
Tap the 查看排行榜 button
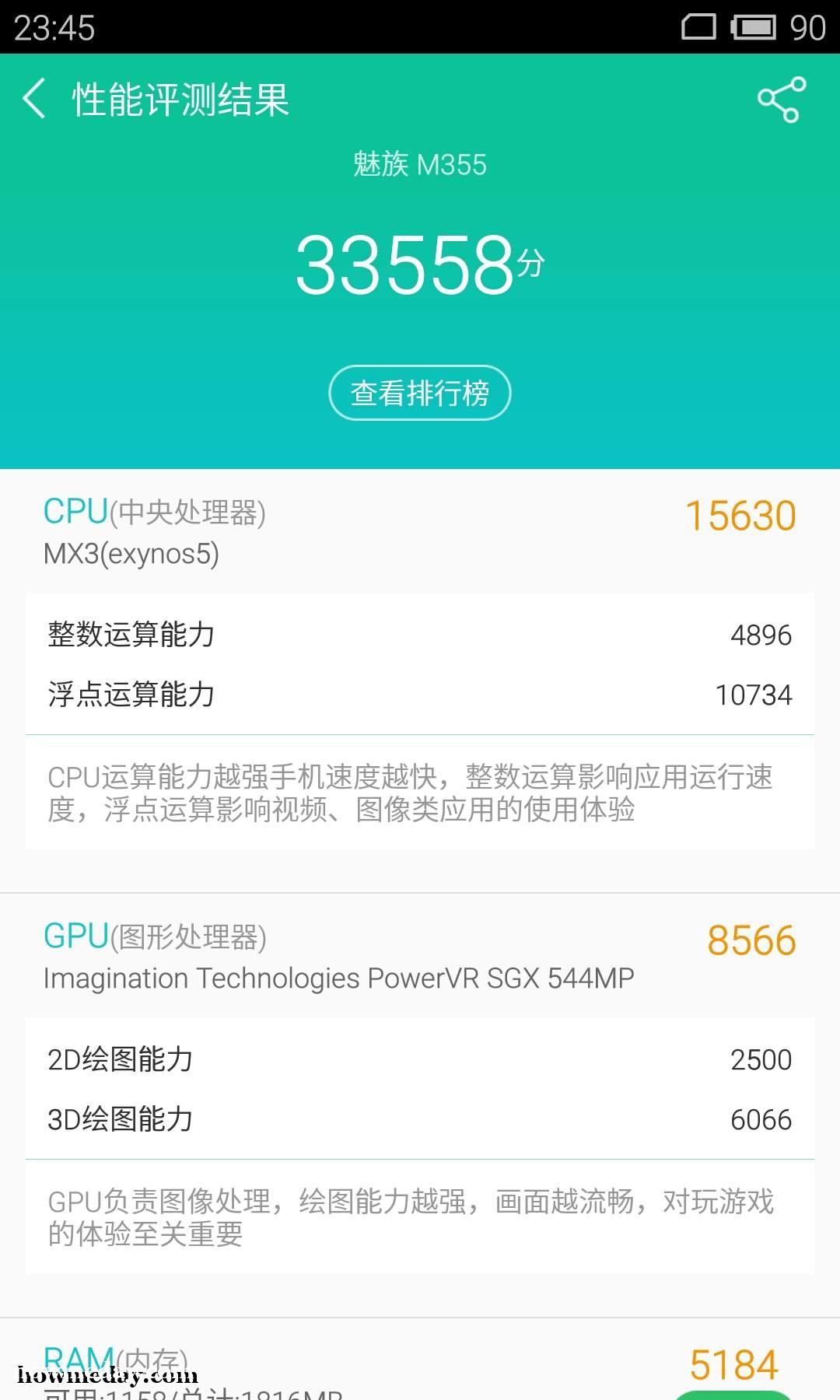pos(420,393)
